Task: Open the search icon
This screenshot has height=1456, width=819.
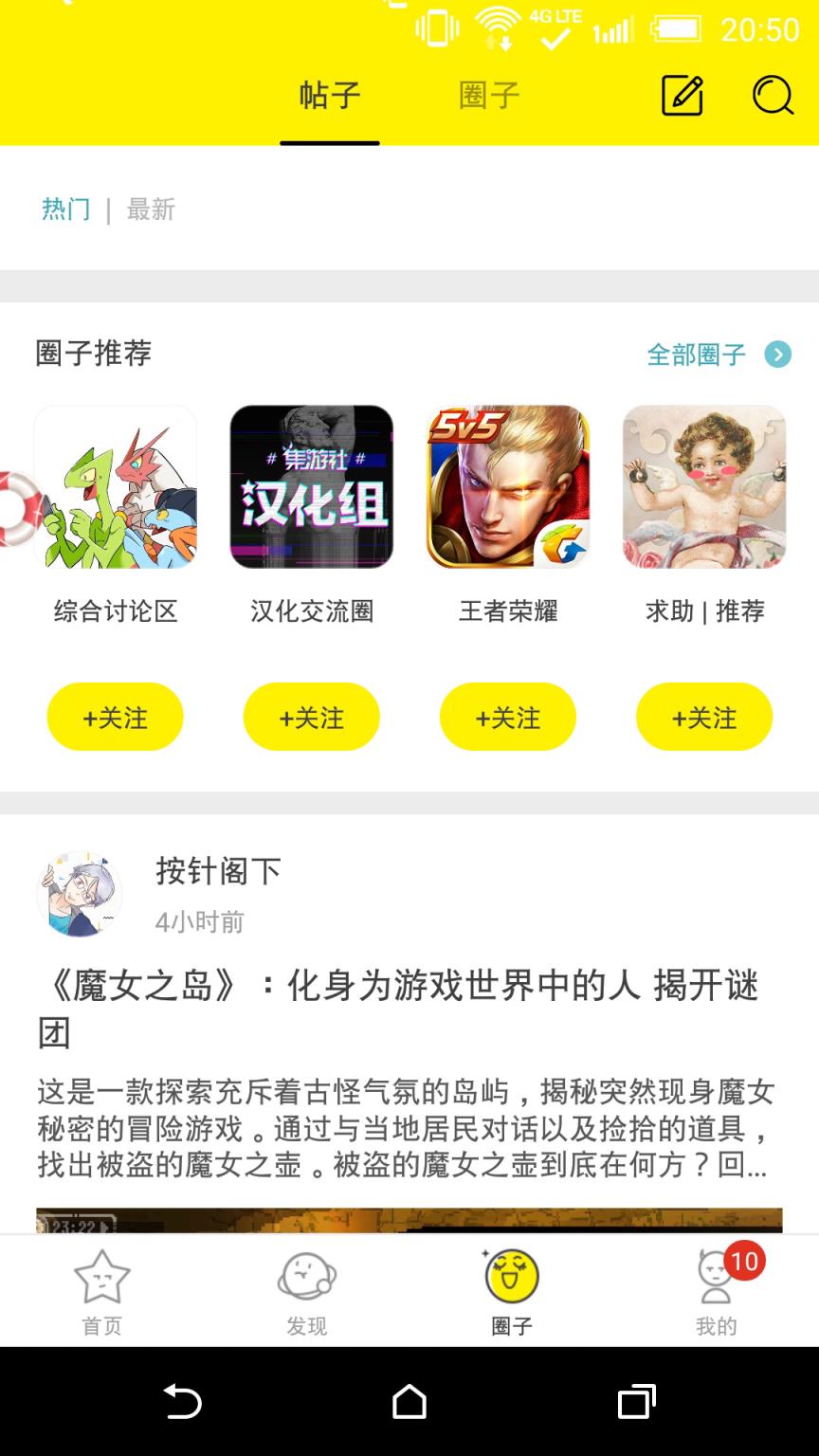Action: coord(774,95)
